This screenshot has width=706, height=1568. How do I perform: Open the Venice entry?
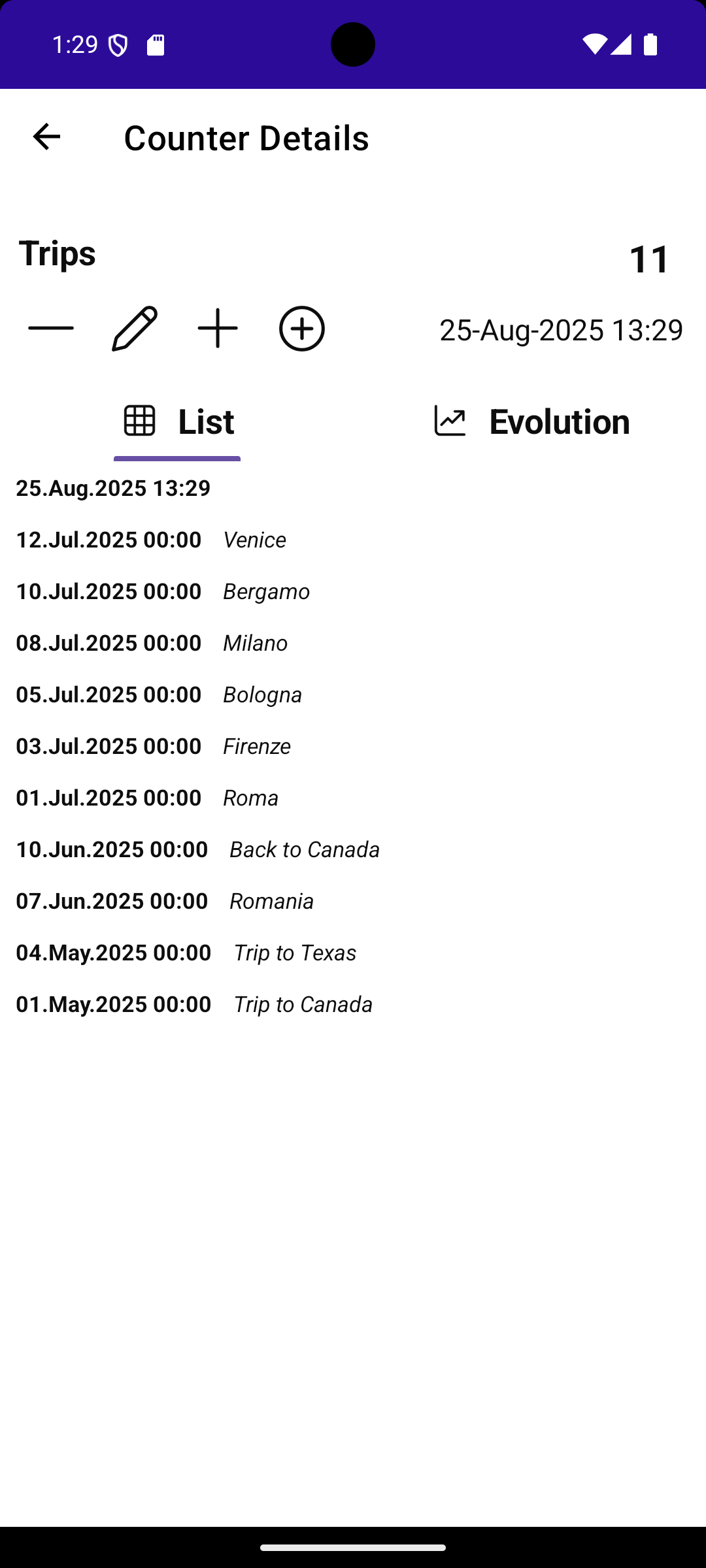click(x=254, y=540)
